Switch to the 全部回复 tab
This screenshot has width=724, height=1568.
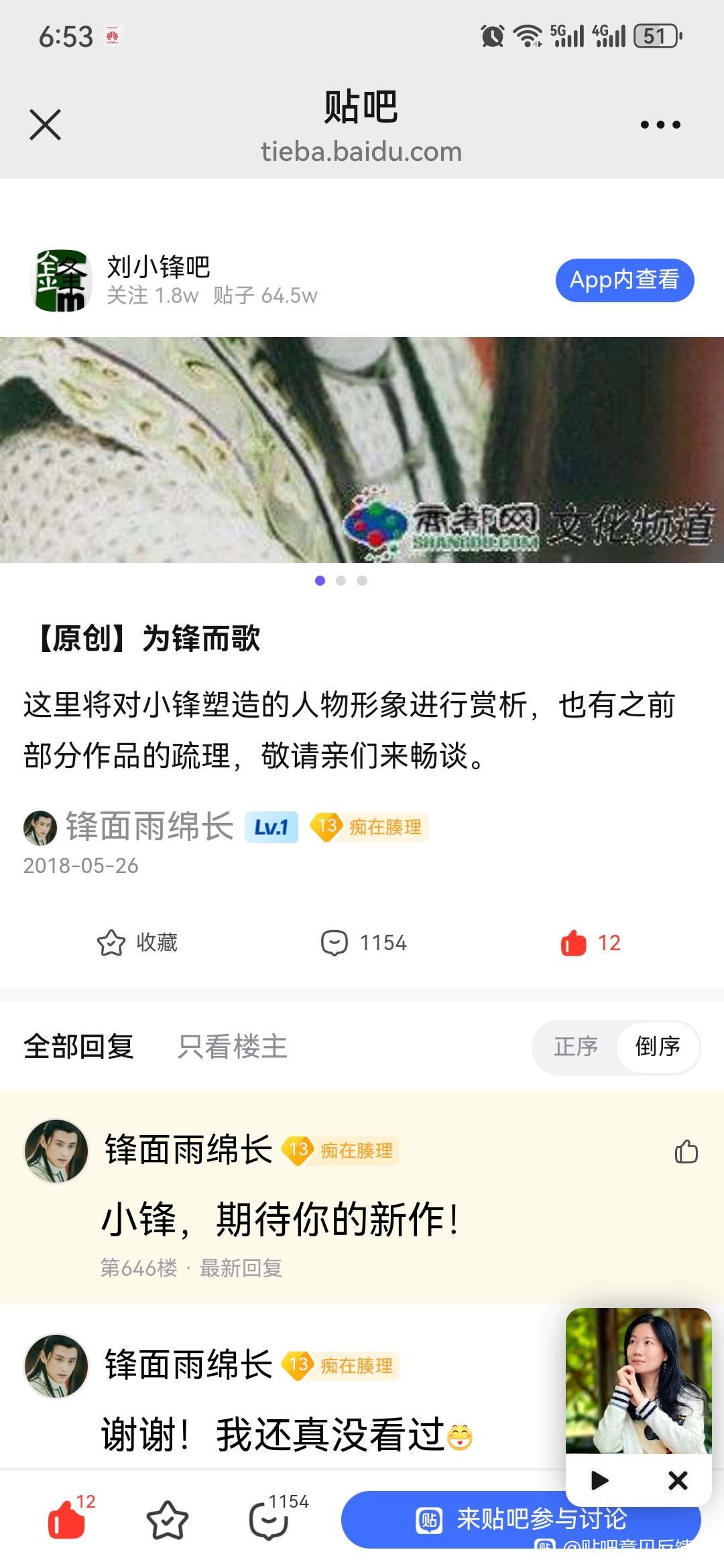[x=78, y=1047]
